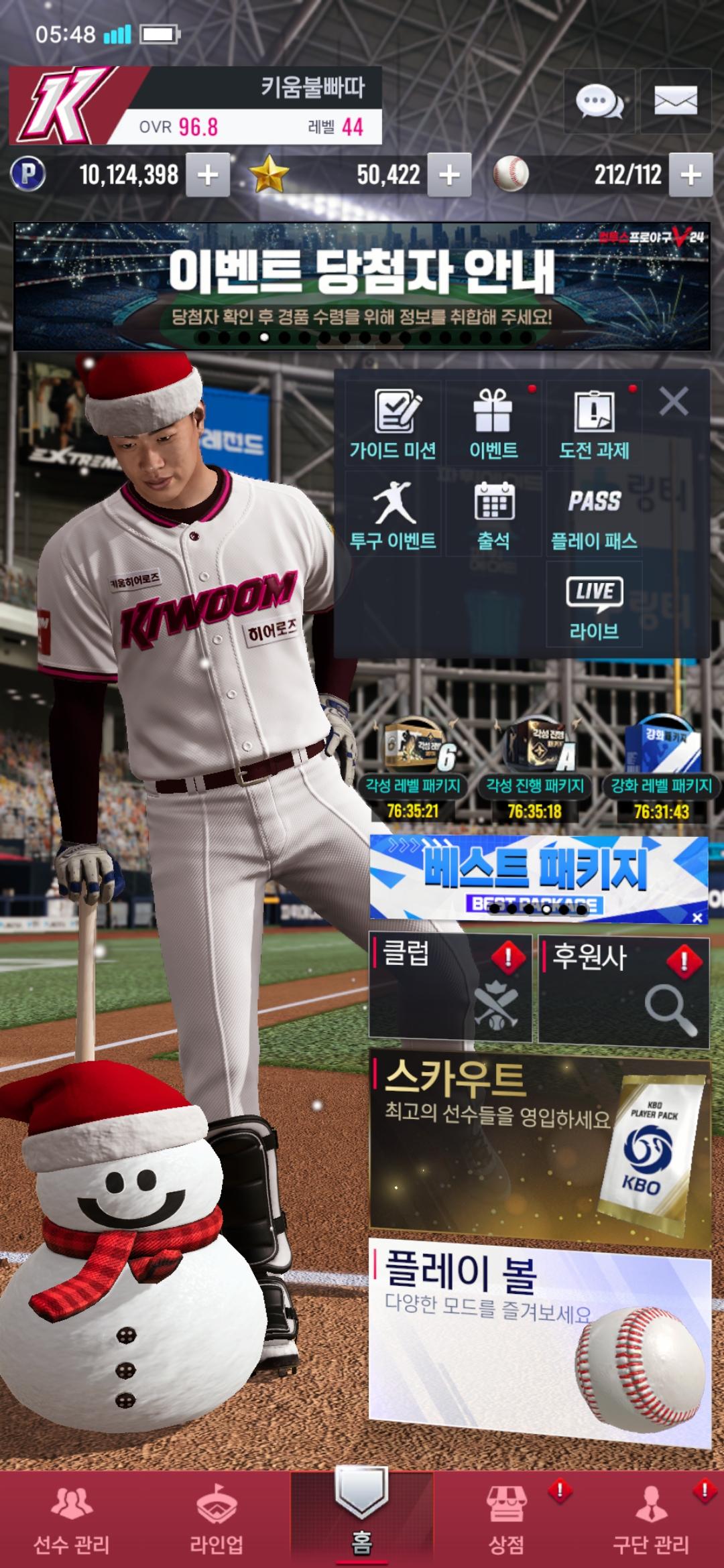This screenshot has height=1568, width=724.
Task: Add more points with plus button
Action: pos(208,175)
